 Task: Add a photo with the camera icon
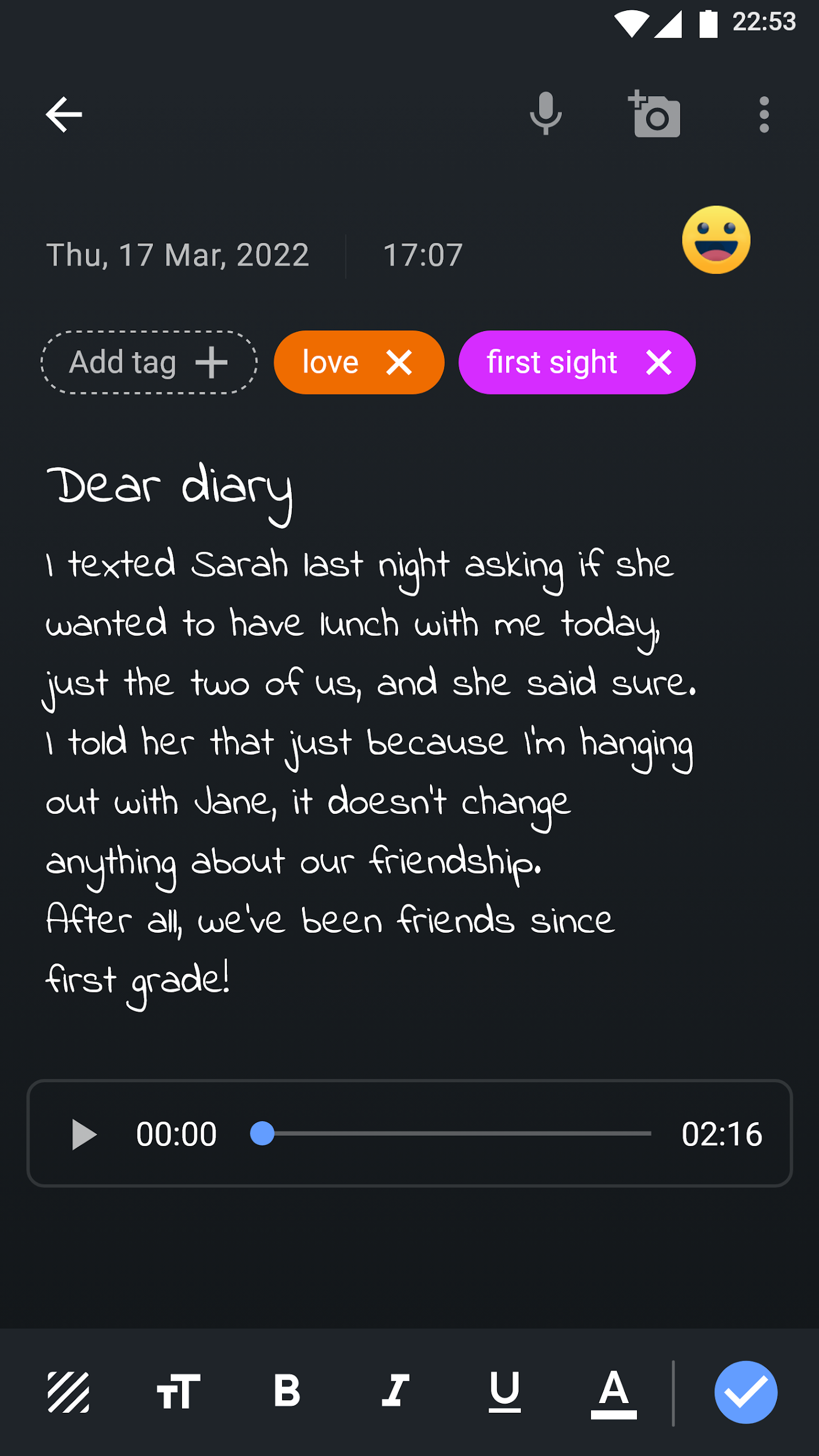655,114
